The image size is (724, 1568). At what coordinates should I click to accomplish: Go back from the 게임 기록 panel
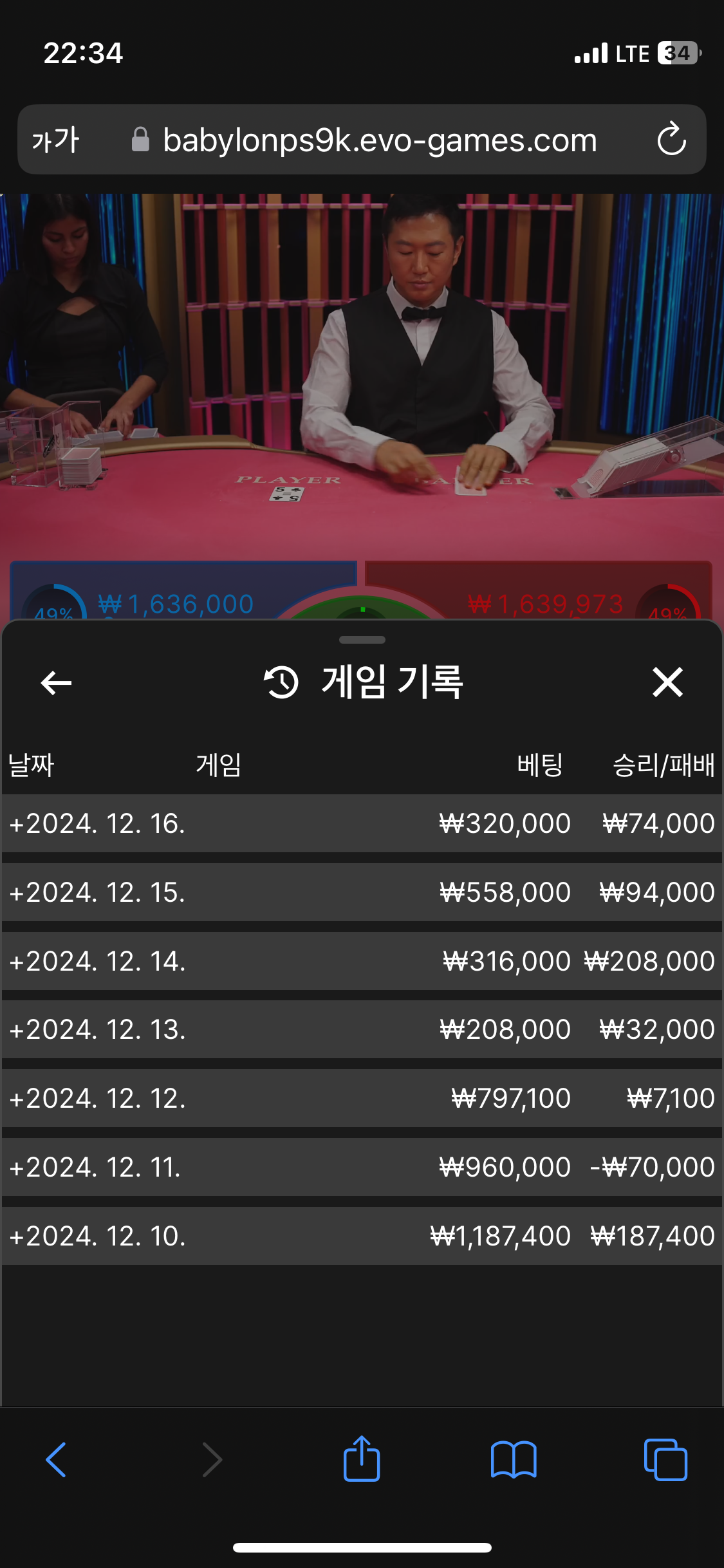[x=56, y=683]
